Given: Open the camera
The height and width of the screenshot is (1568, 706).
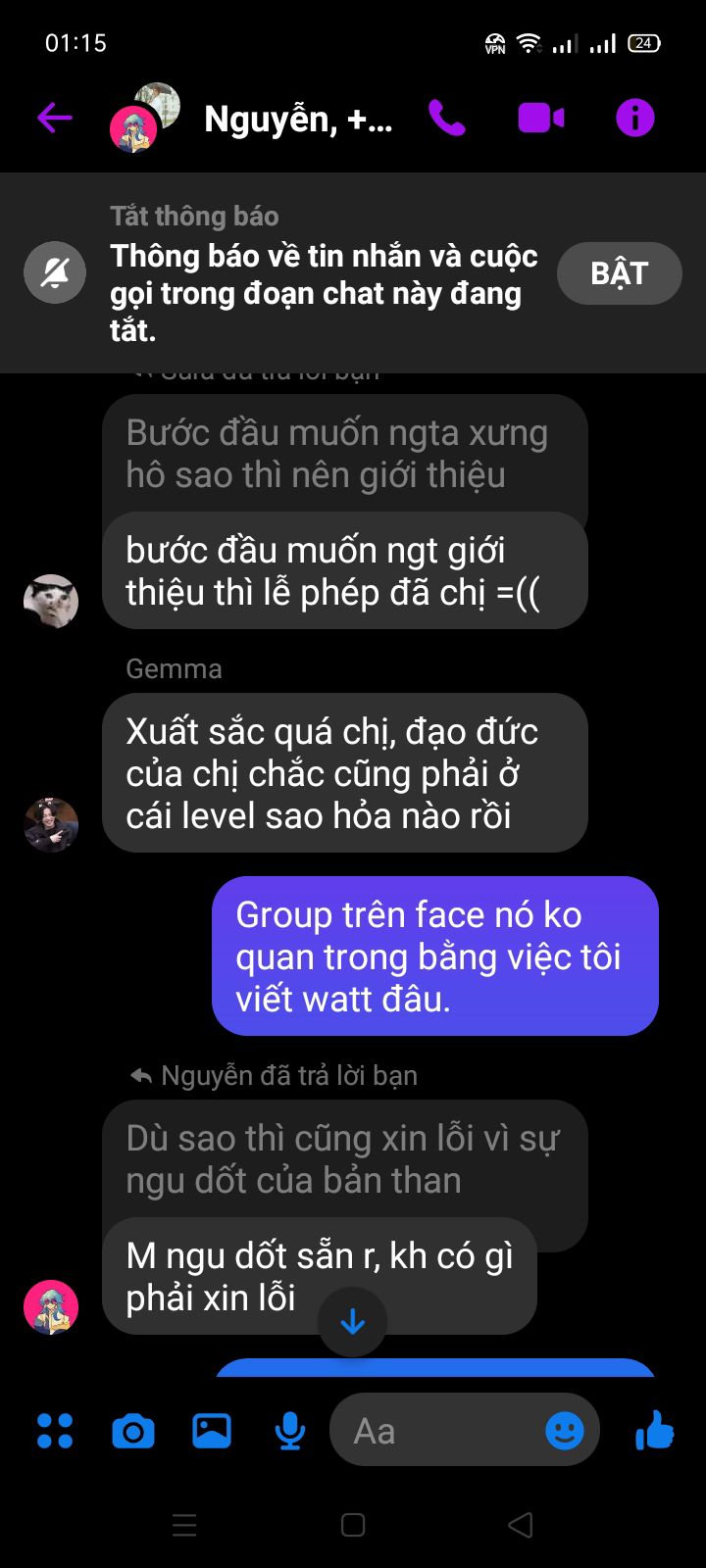Looking at the screenshot, I should tap(133, 1432).
